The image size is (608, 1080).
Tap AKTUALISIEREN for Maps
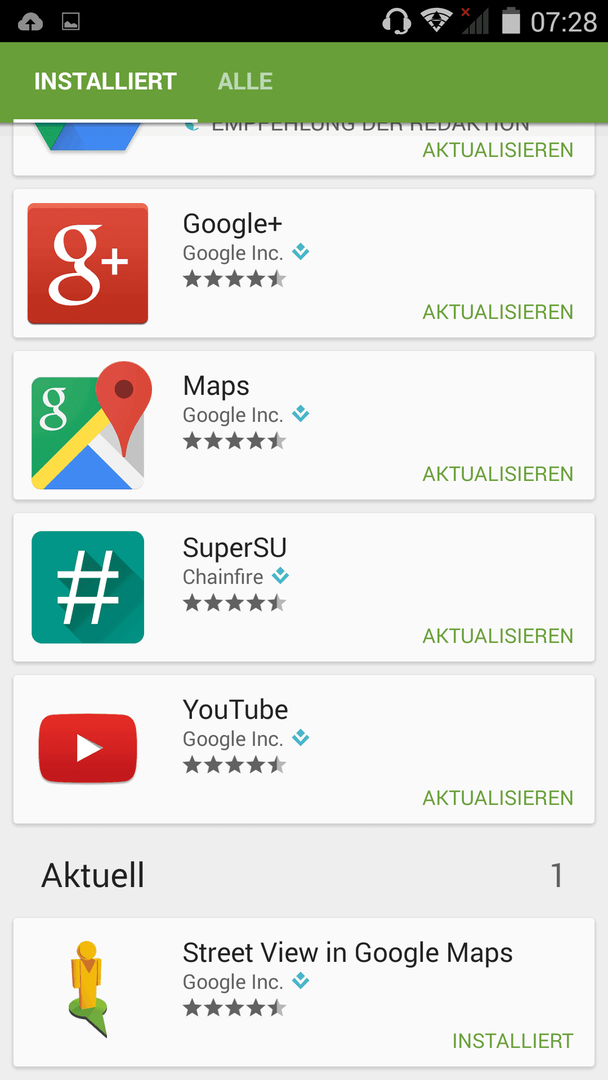(498, 474)
